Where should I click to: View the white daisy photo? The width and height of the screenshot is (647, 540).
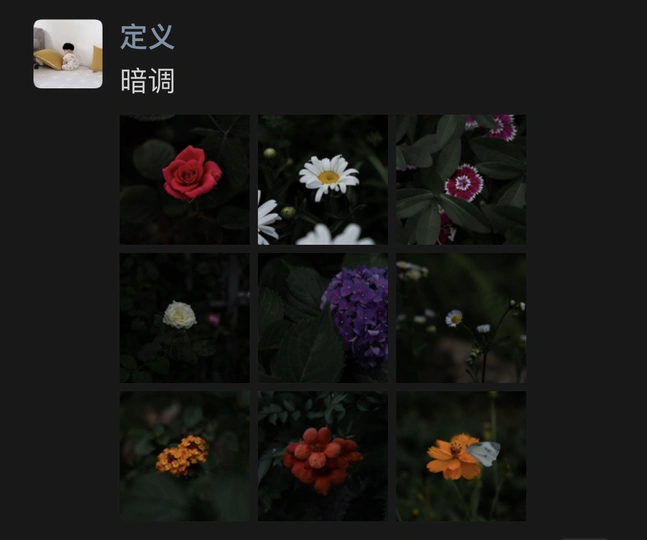[323, 179]
